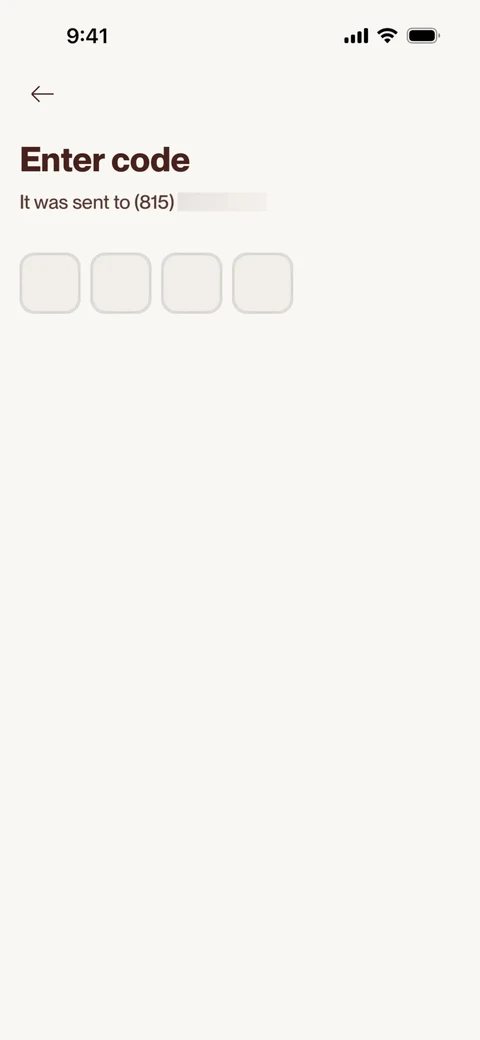
Task: Focus the third code digit box
Action: coord(192,283)
